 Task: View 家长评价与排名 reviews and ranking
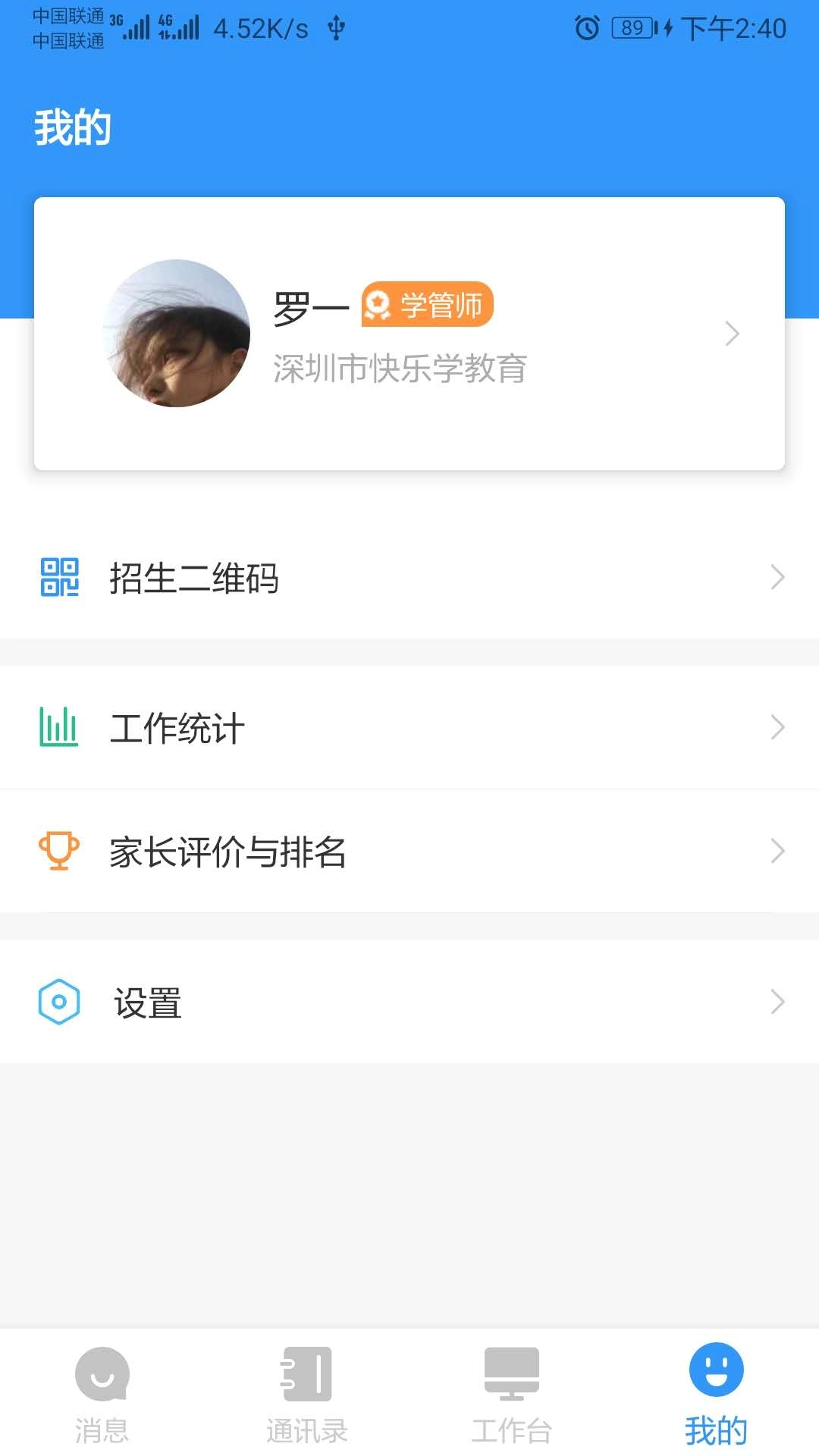tap(409, 851)
